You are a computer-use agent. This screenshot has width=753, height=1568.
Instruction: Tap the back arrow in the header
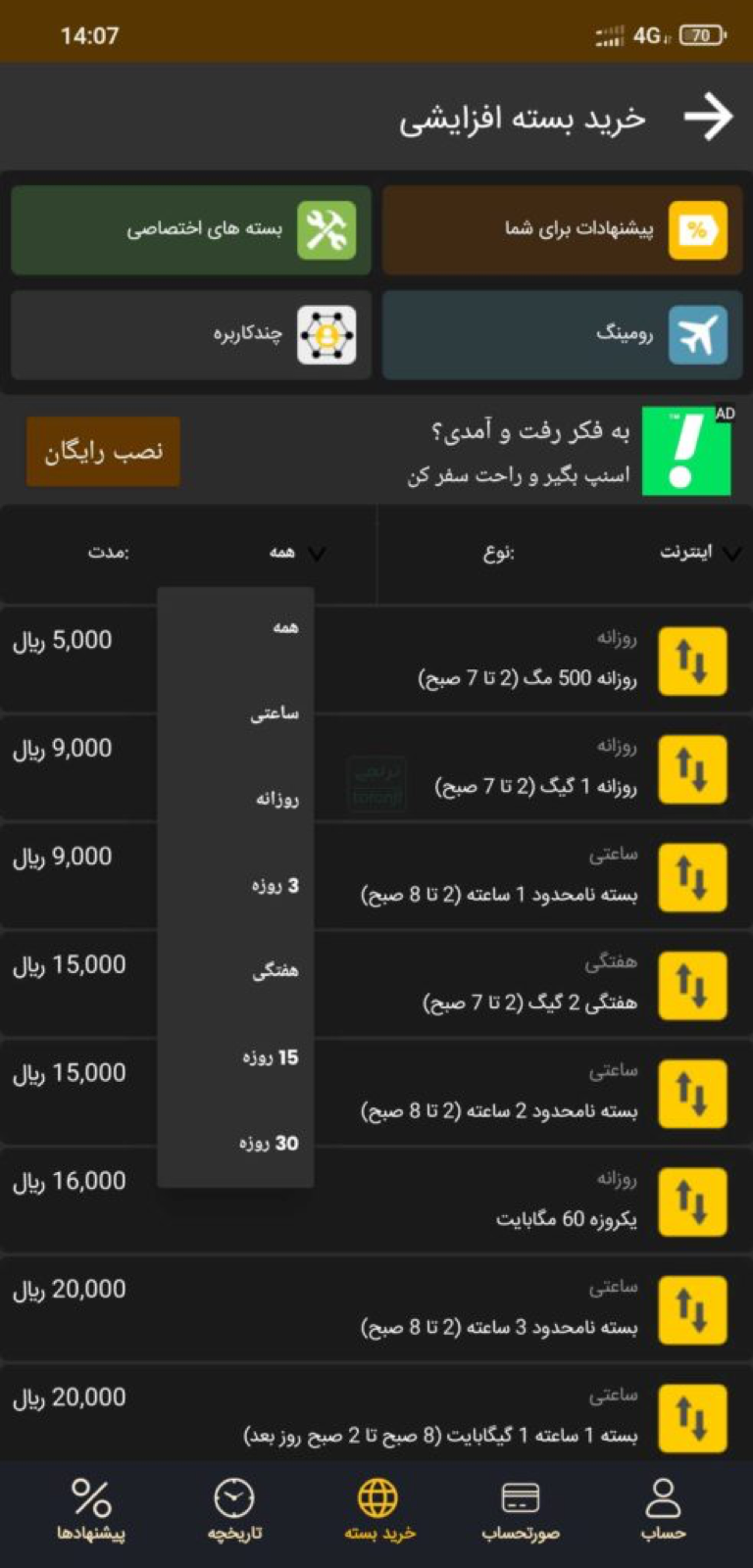point(708,118)
